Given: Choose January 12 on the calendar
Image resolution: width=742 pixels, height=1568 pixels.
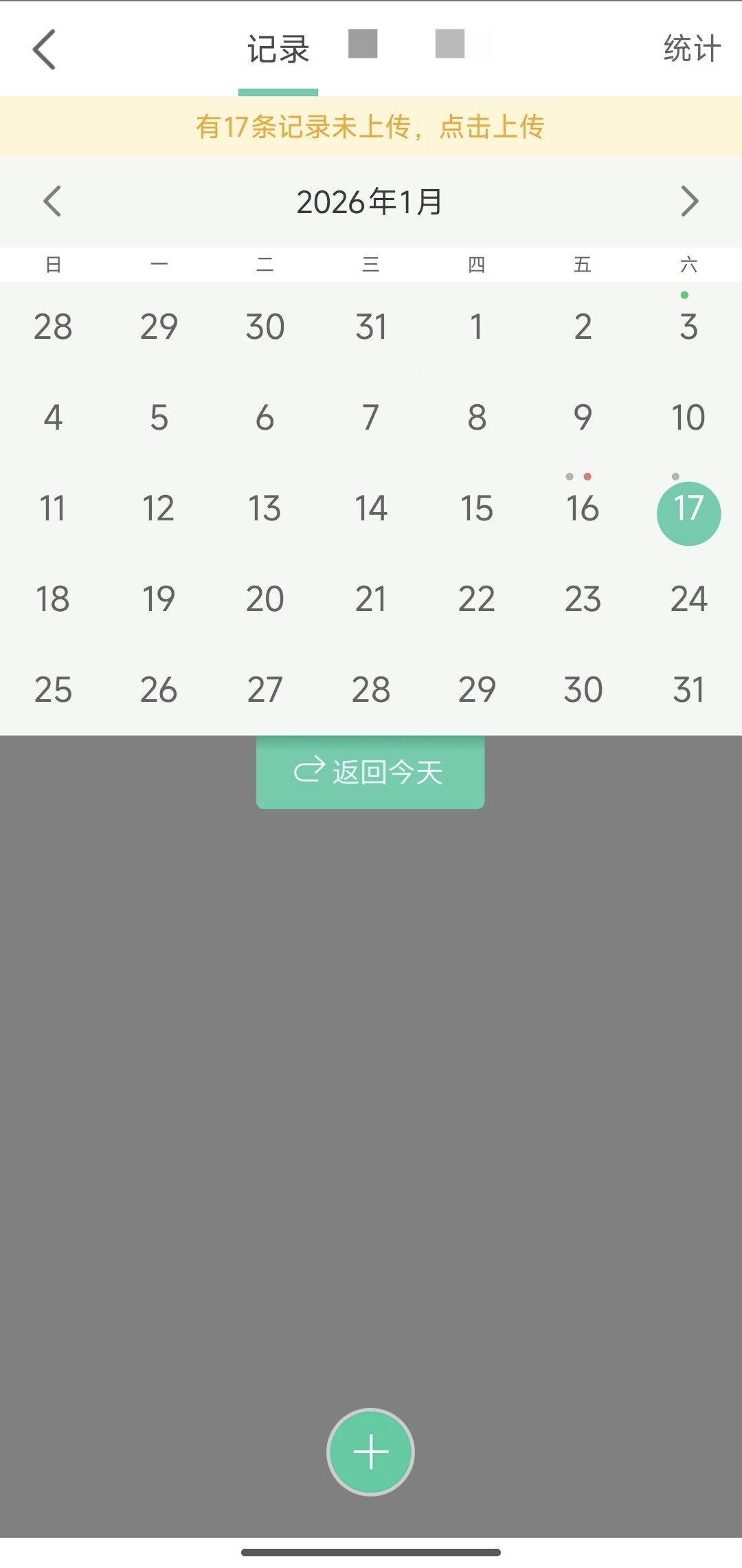Looking at the screenshot, I should (x=159, y=509).
